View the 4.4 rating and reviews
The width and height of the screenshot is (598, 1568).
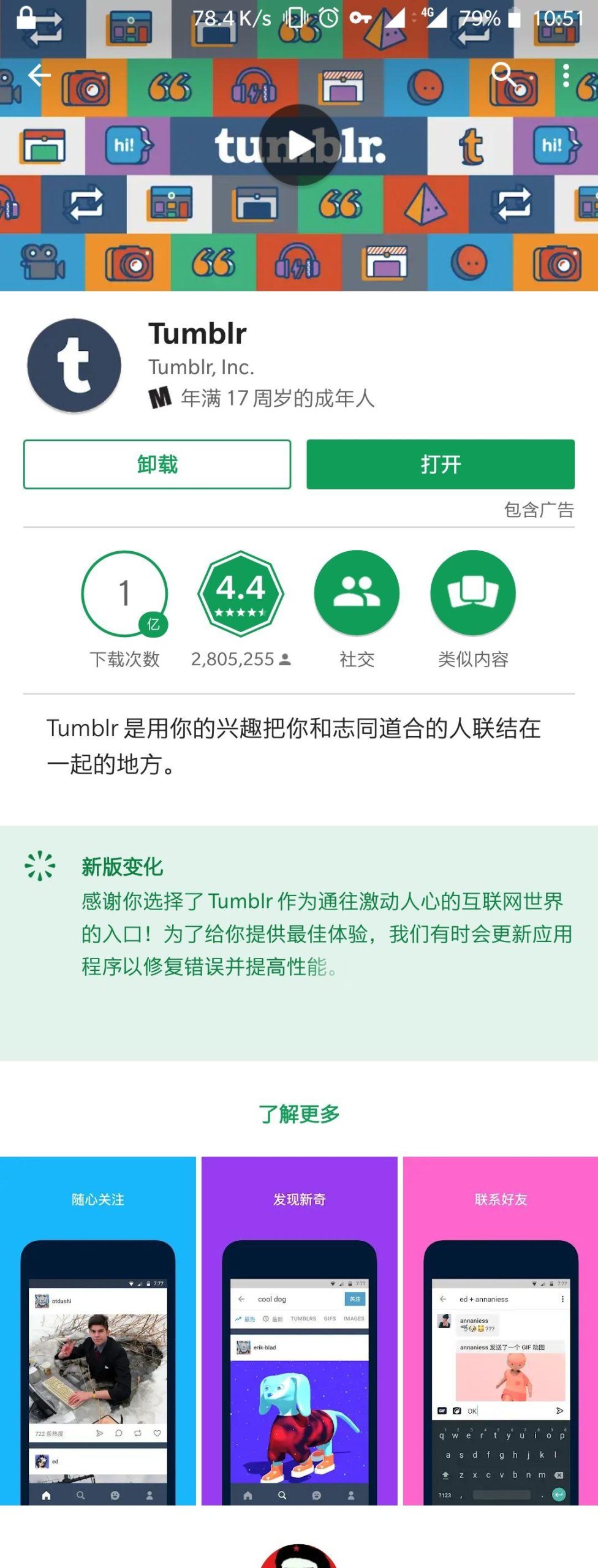pyautogui.click(x=241, y=594)
